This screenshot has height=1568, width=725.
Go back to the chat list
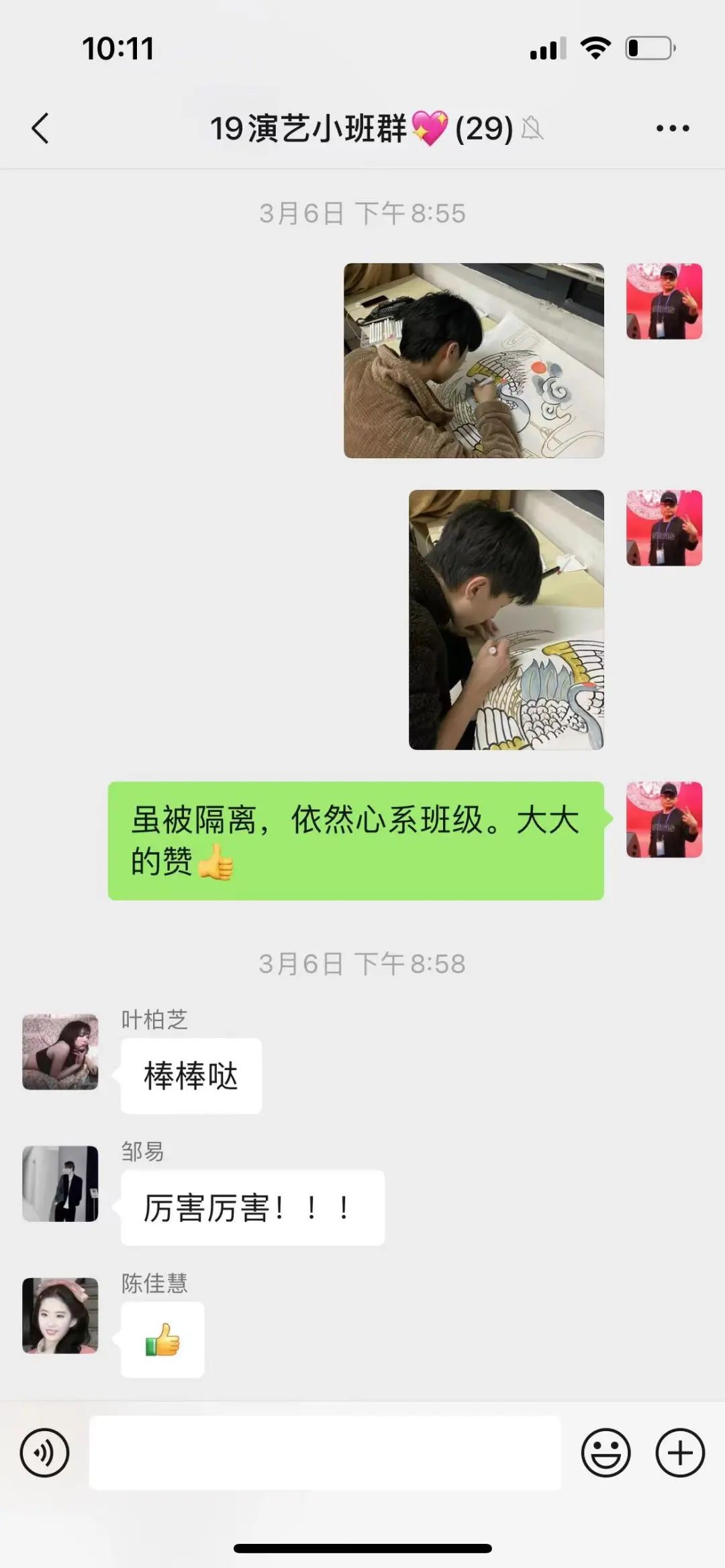coord(40,128)
